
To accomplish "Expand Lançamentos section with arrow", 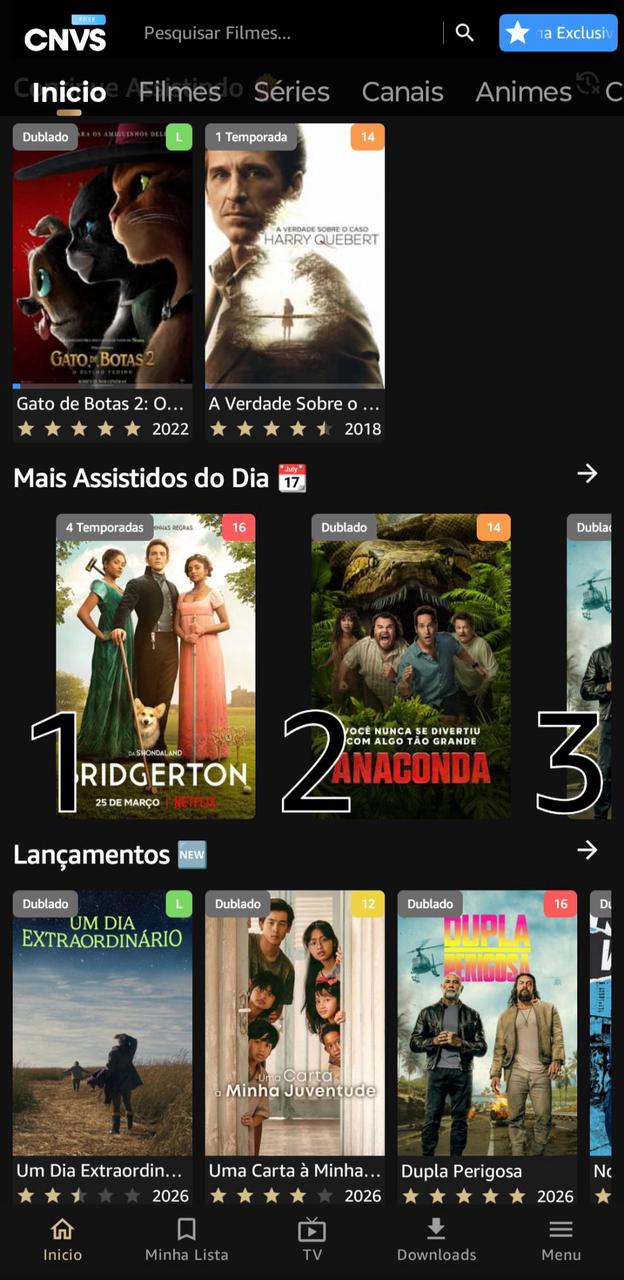I will [x=587, y=850].
